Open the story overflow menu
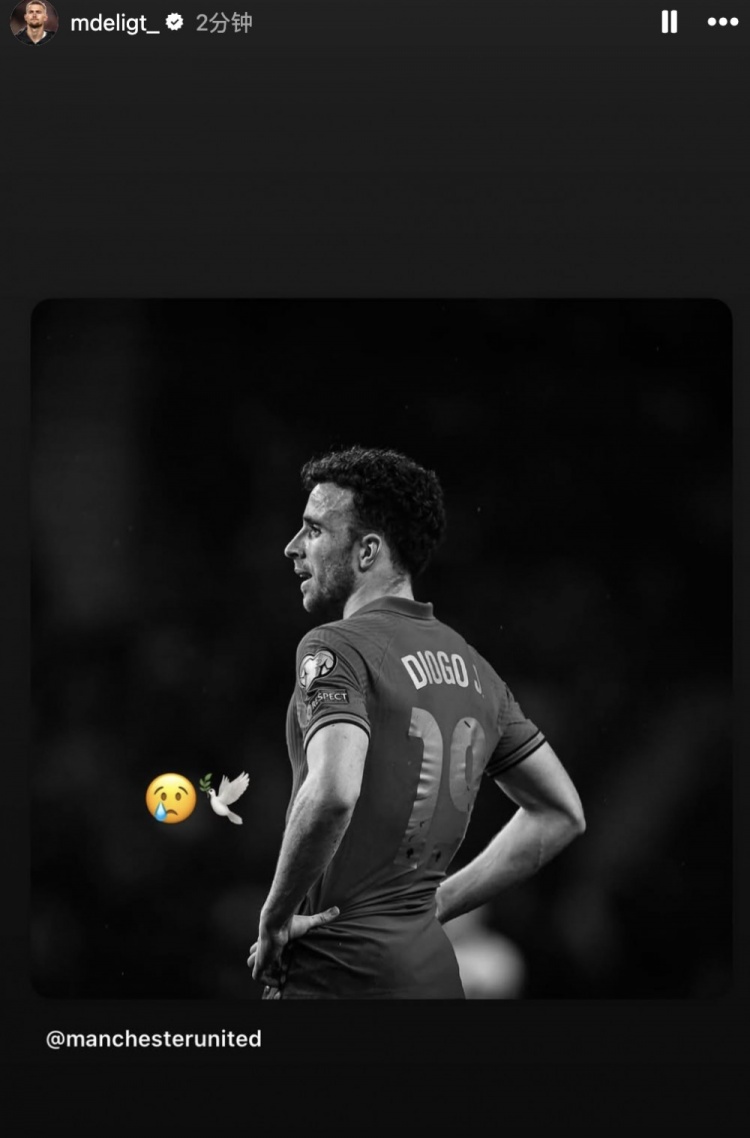The height and width of the screenshot is (1138, 750). (x=722, y=22)
